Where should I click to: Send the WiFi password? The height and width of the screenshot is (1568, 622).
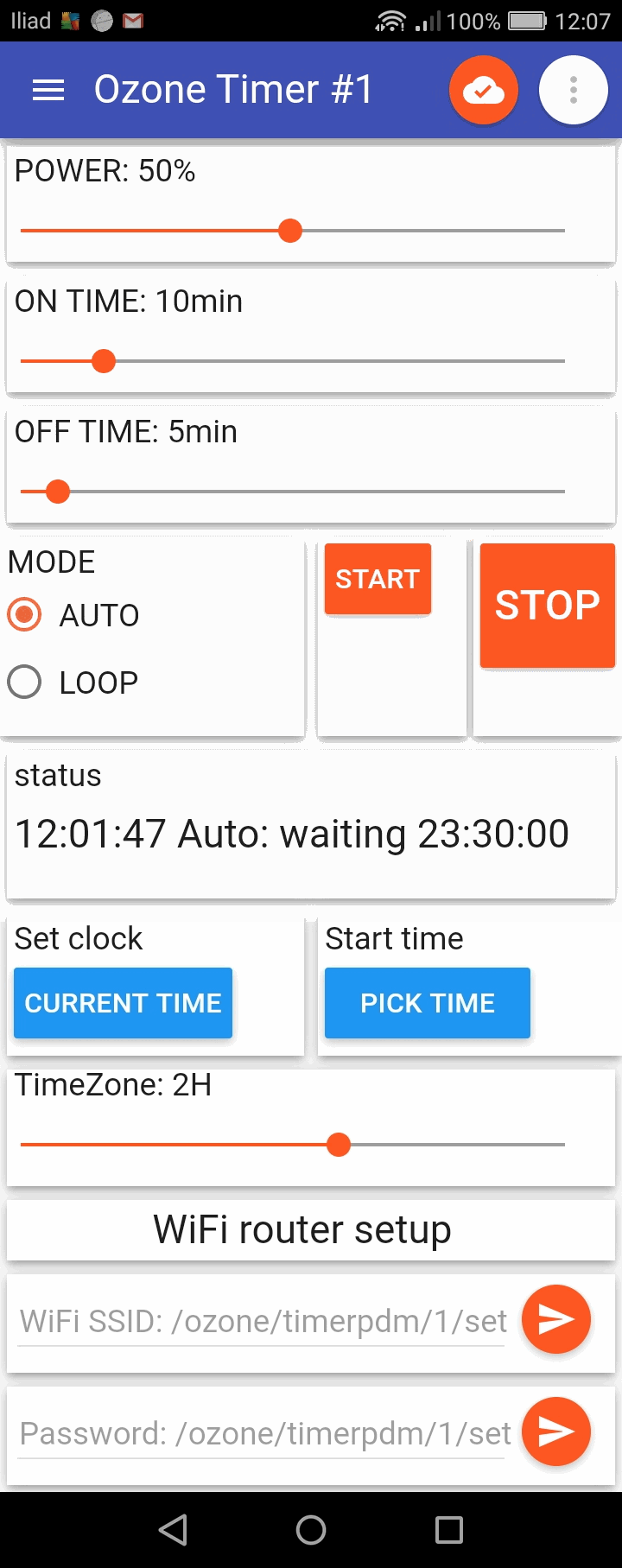[x=556, y=1432]
